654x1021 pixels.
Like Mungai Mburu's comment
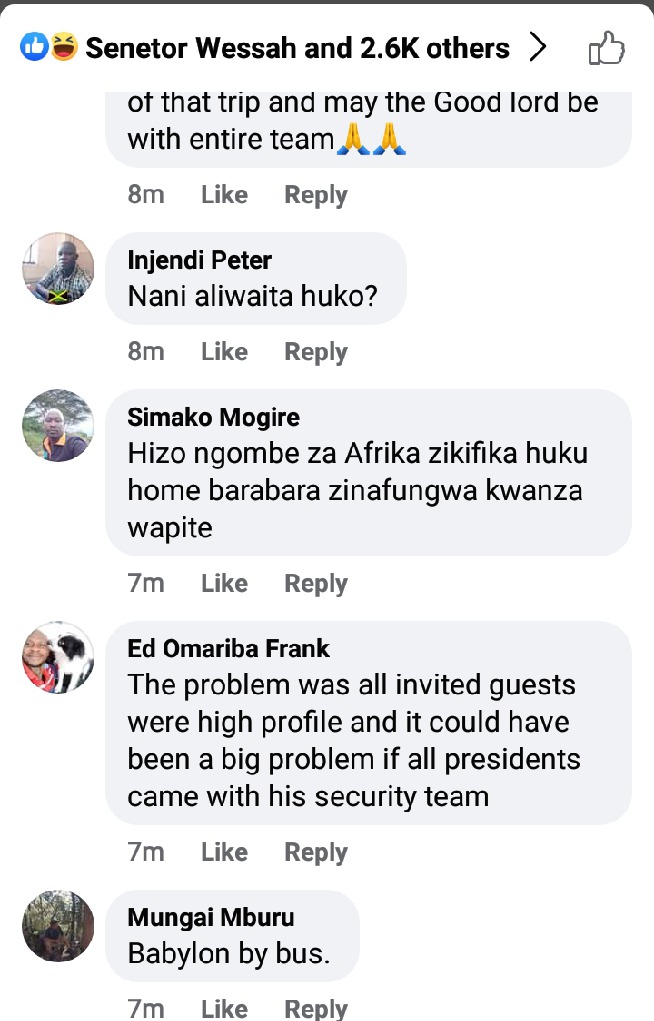tap(224, 1008)
